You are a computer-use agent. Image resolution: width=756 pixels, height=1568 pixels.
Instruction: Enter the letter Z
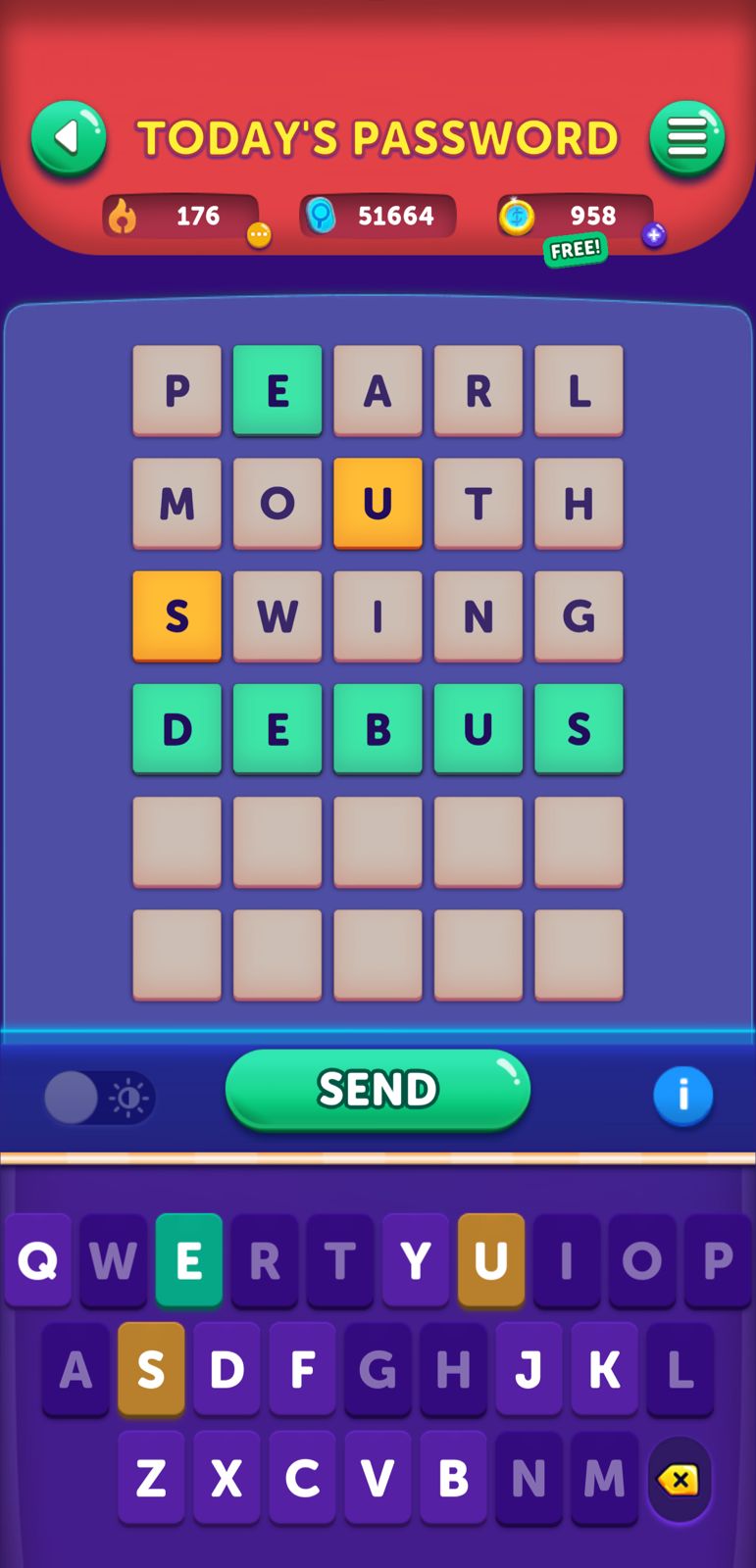coord(151,1478)
